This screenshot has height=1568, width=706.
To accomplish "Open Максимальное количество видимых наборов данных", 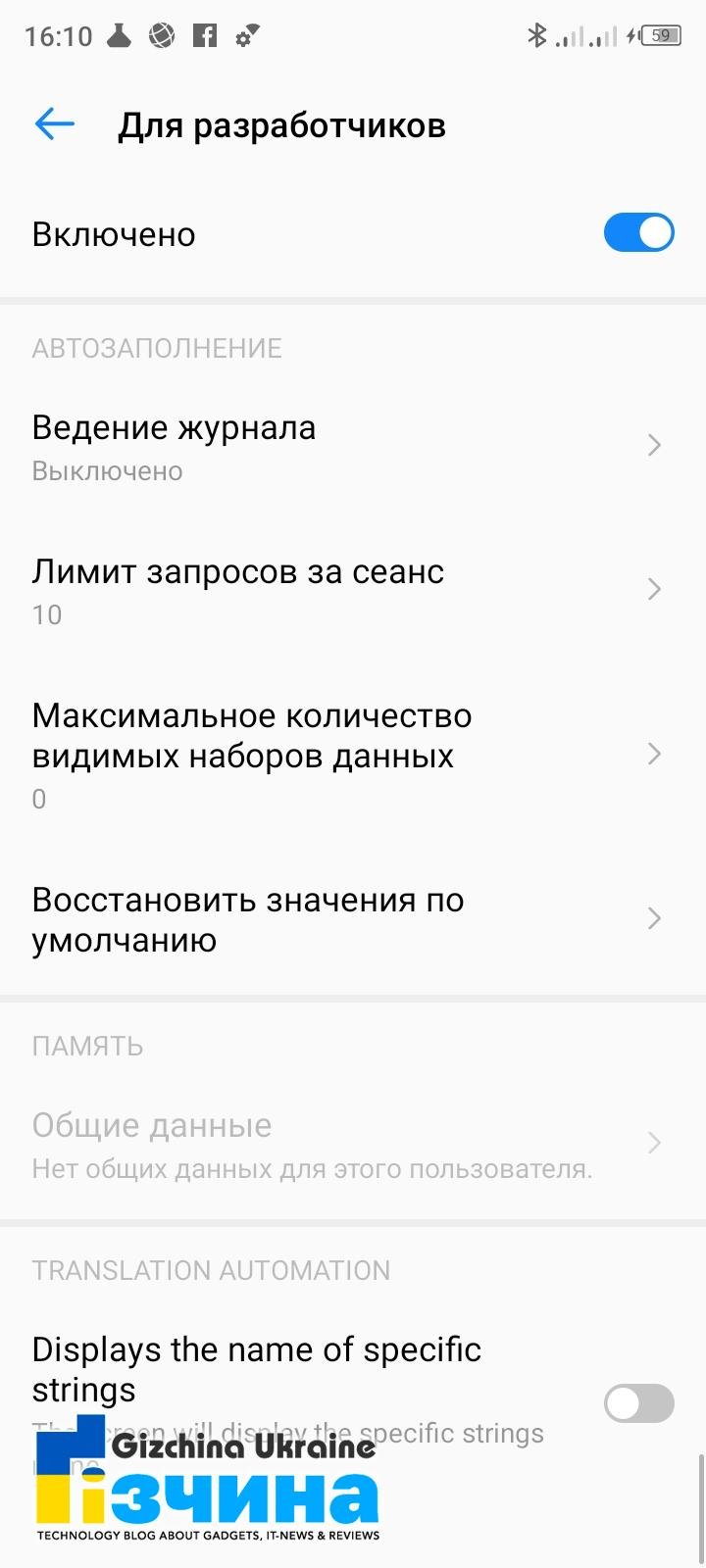I will [353, 756].
